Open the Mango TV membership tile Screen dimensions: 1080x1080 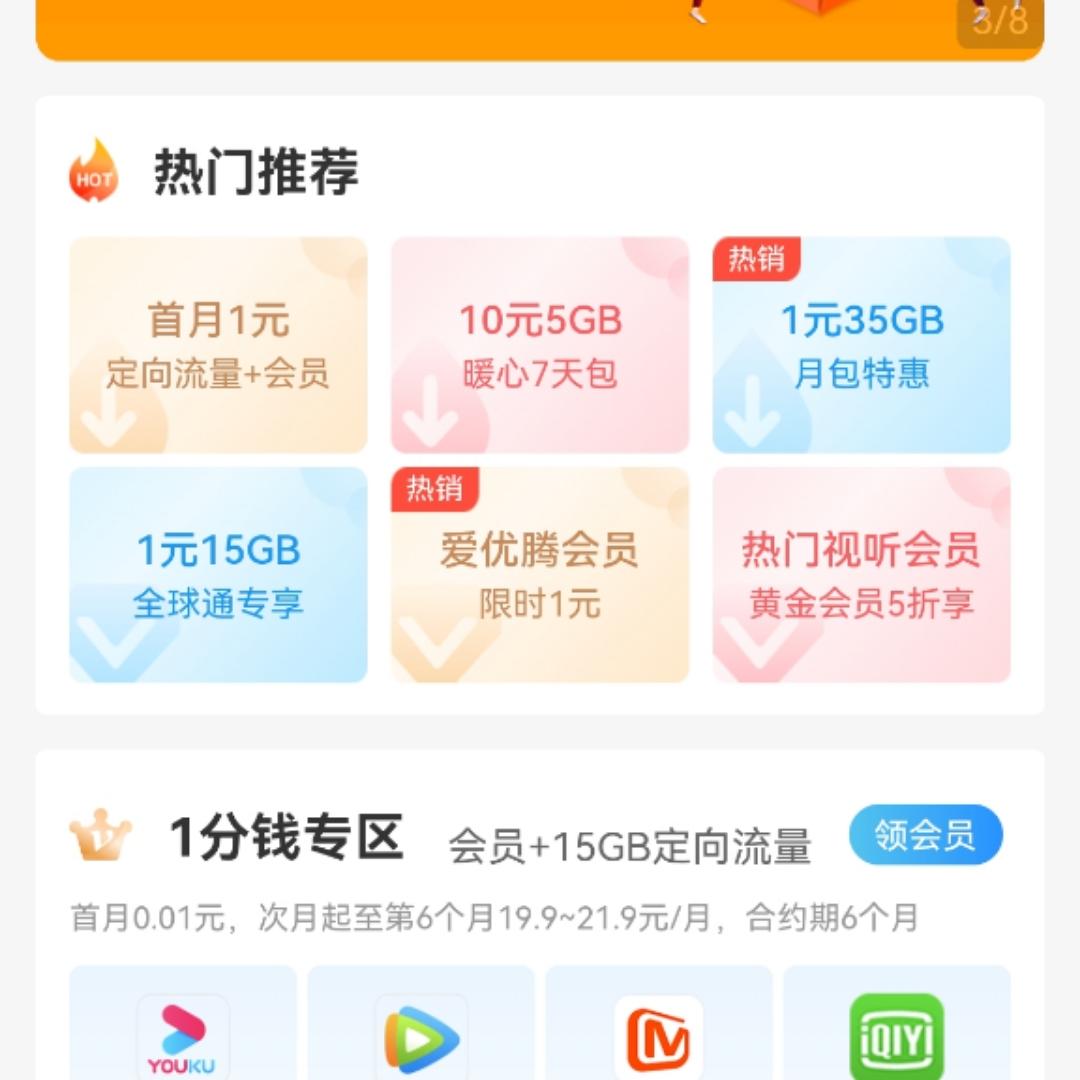pos(659,1030)
